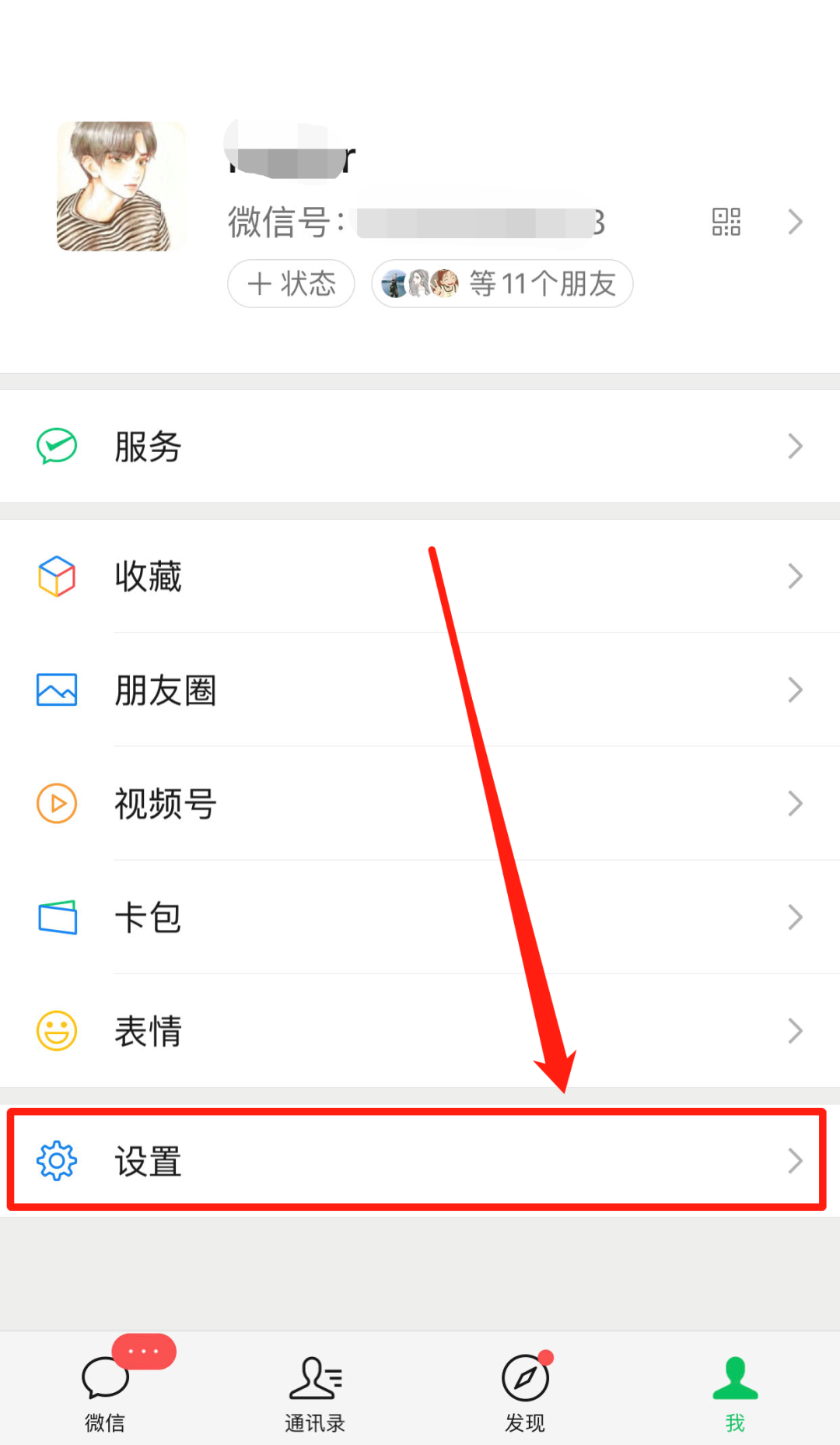Expand the profile details chevron

click(795, 222)
